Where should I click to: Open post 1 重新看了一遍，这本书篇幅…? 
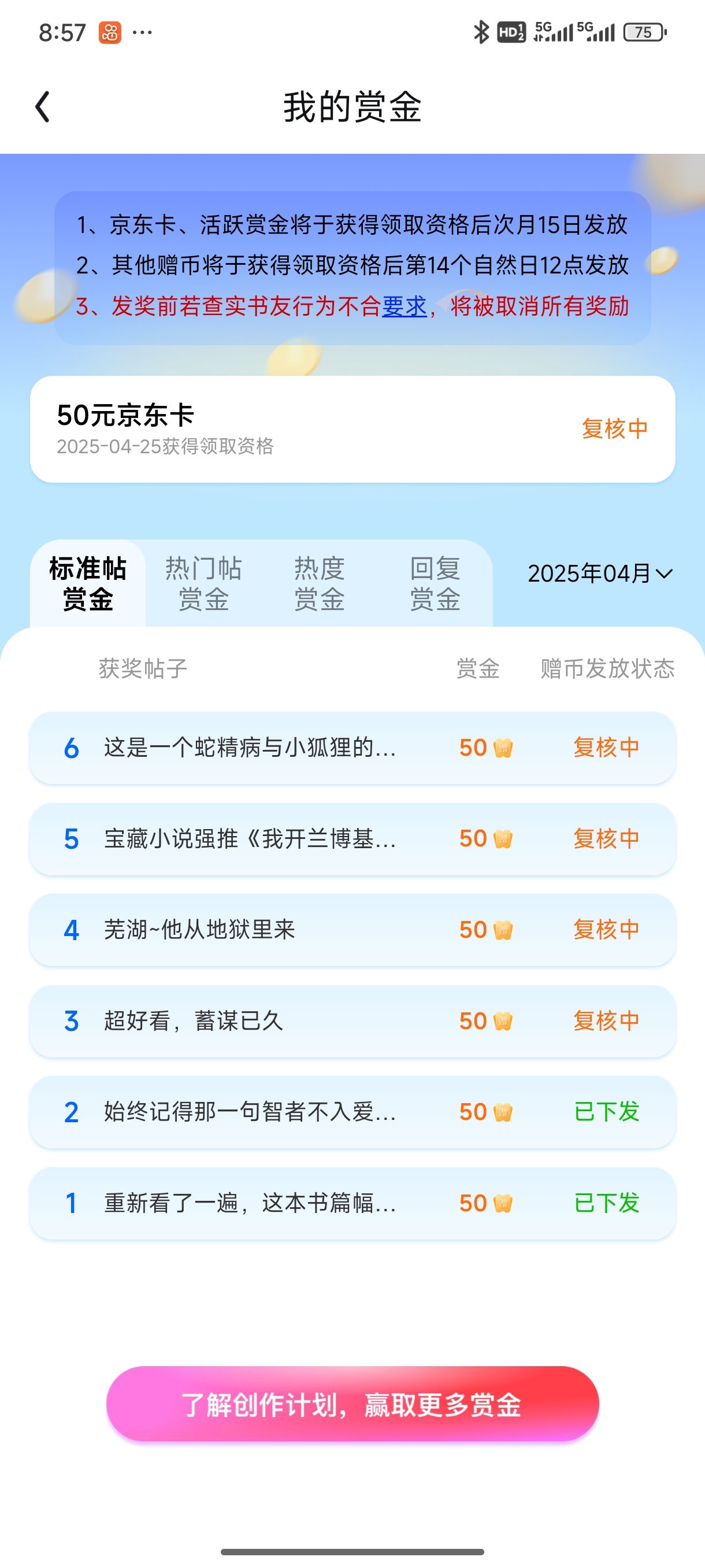[x=352, y=1203]
